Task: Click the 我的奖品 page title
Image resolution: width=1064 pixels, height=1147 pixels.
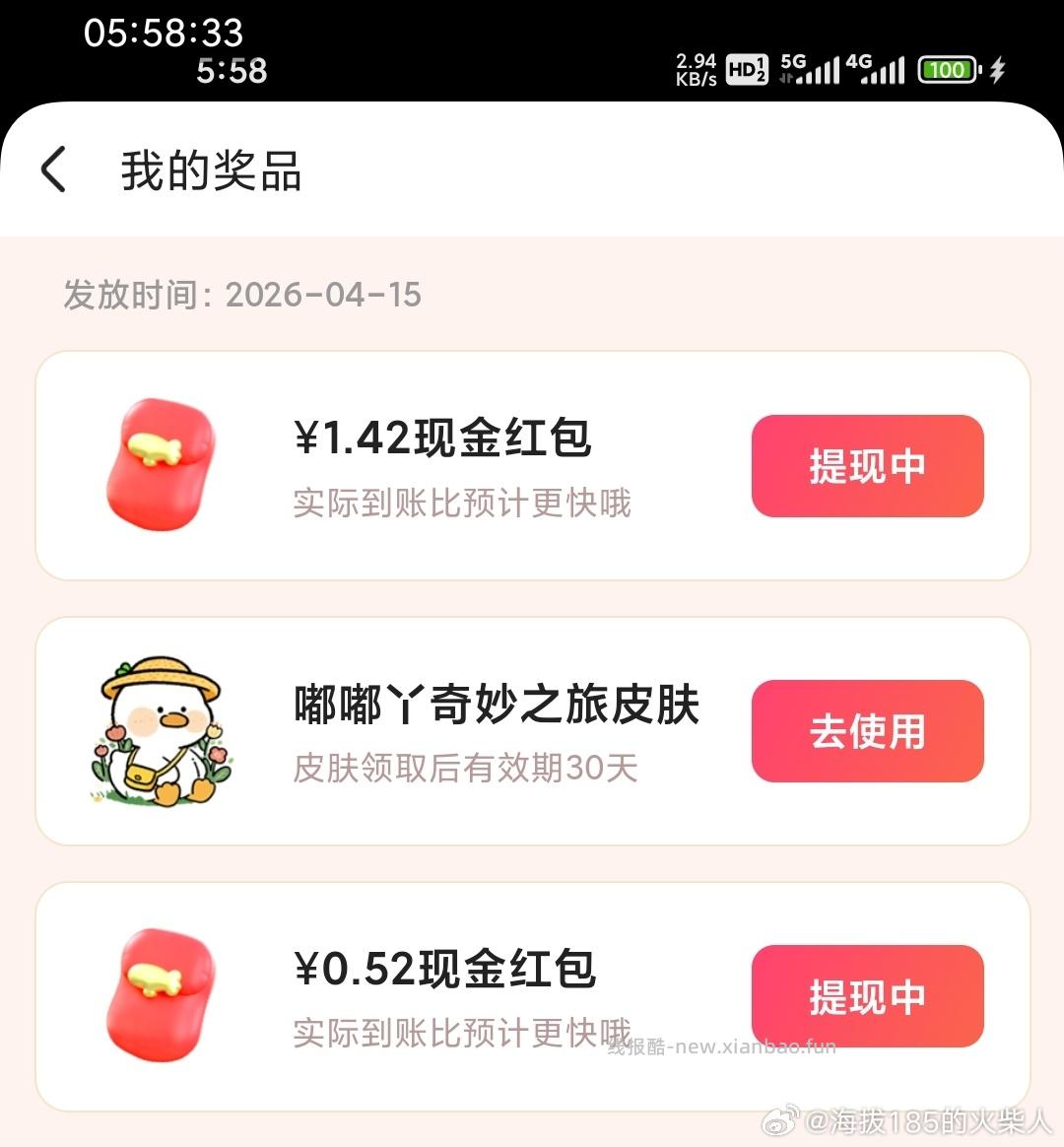Action: pos(212,173)
